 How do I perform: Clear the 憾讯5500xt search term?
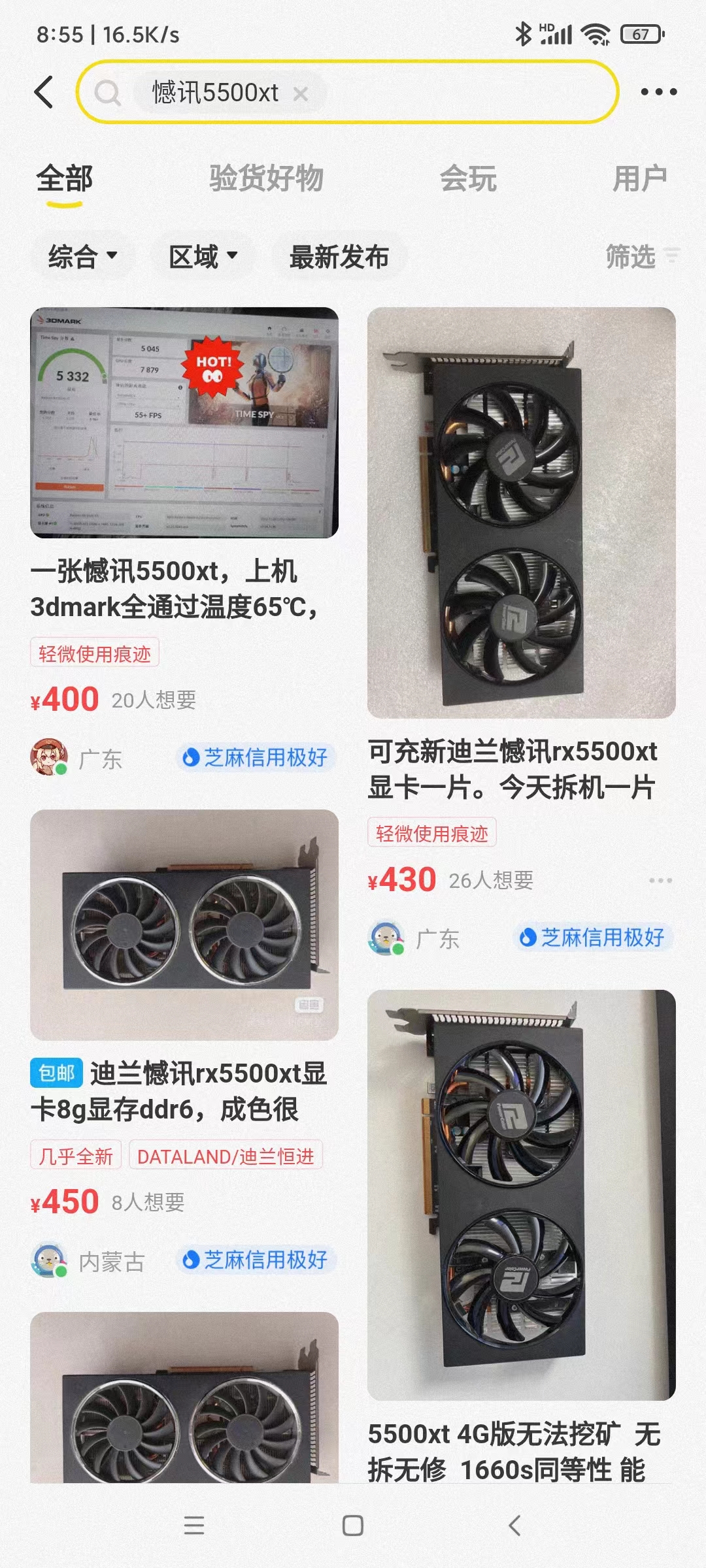pyautogui.click(x=301, y=94)
